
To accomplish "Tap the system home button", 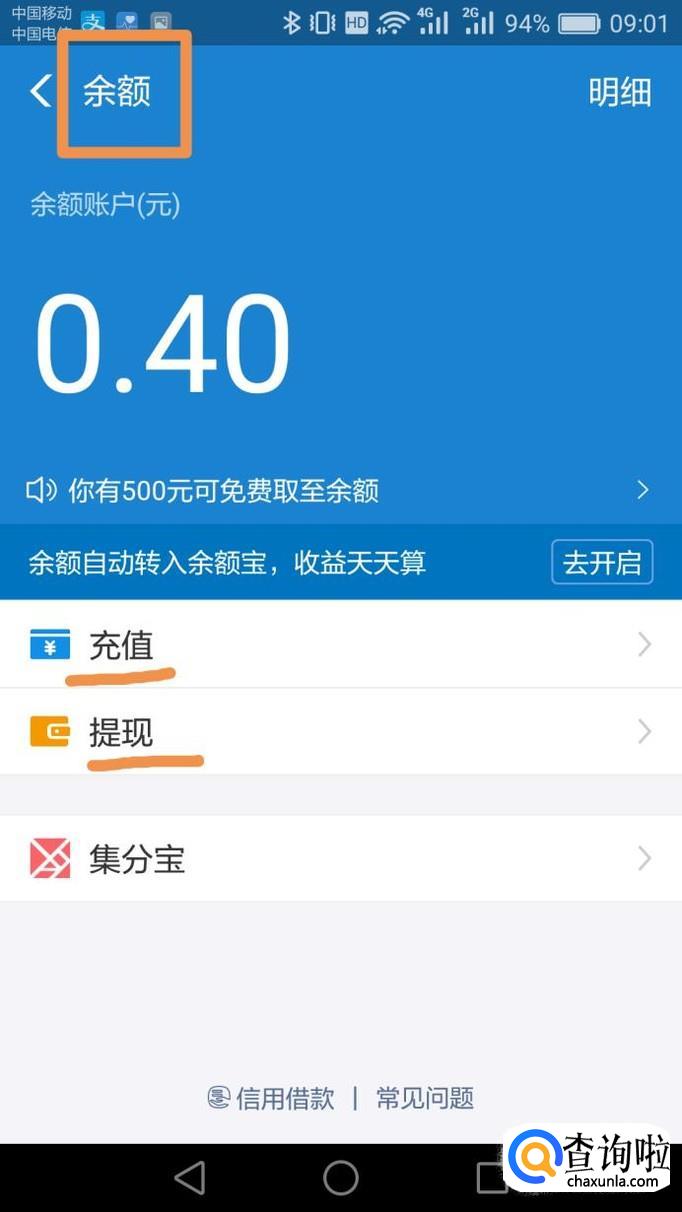I will [341, 1178].
